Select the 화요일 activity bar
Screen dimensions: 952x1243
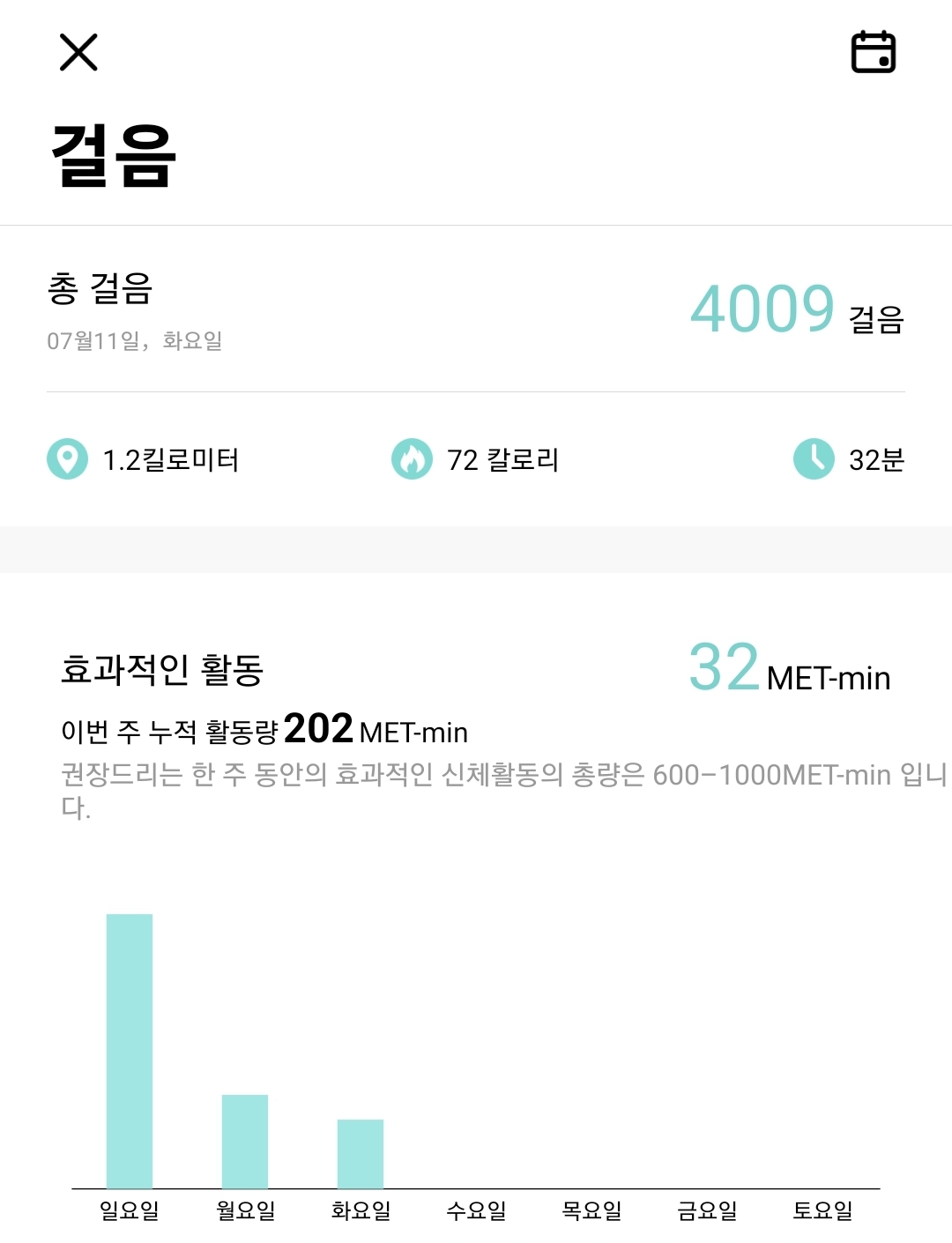tap(361, 1154)
